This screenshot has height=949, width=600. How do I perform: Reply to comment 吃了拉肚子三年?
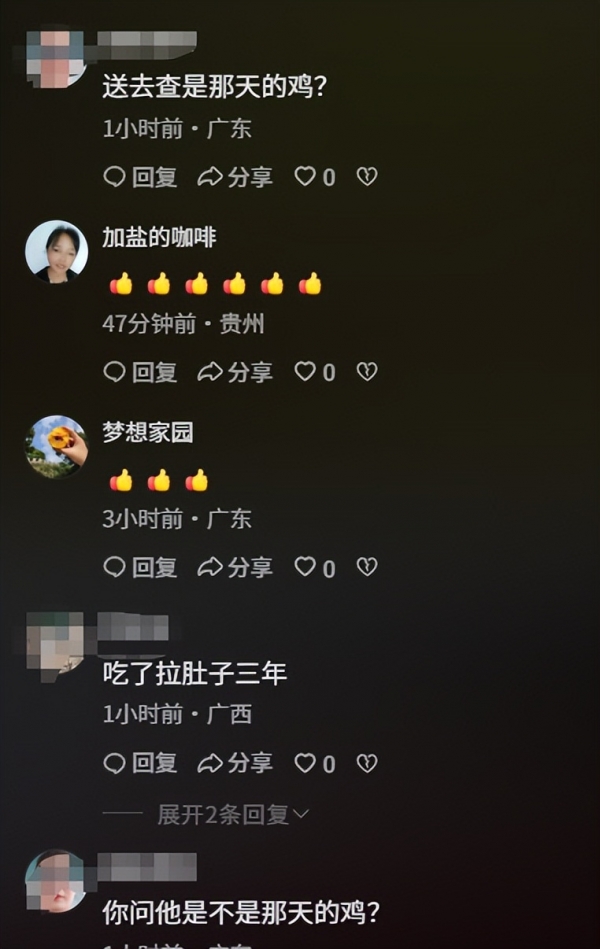(141, 763)
